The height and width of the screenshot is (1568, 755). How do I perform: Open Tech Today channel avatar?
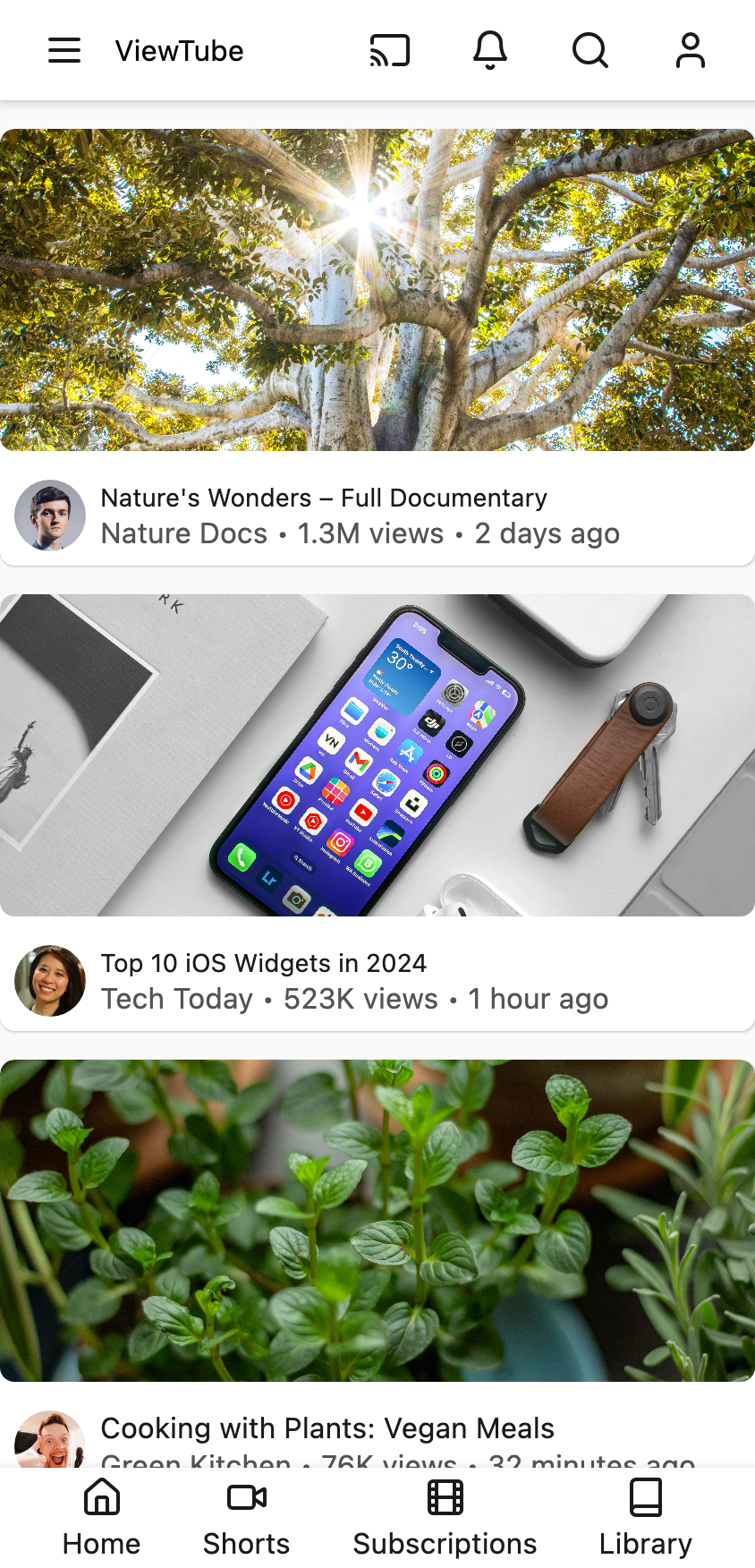(x=50, y=981)
